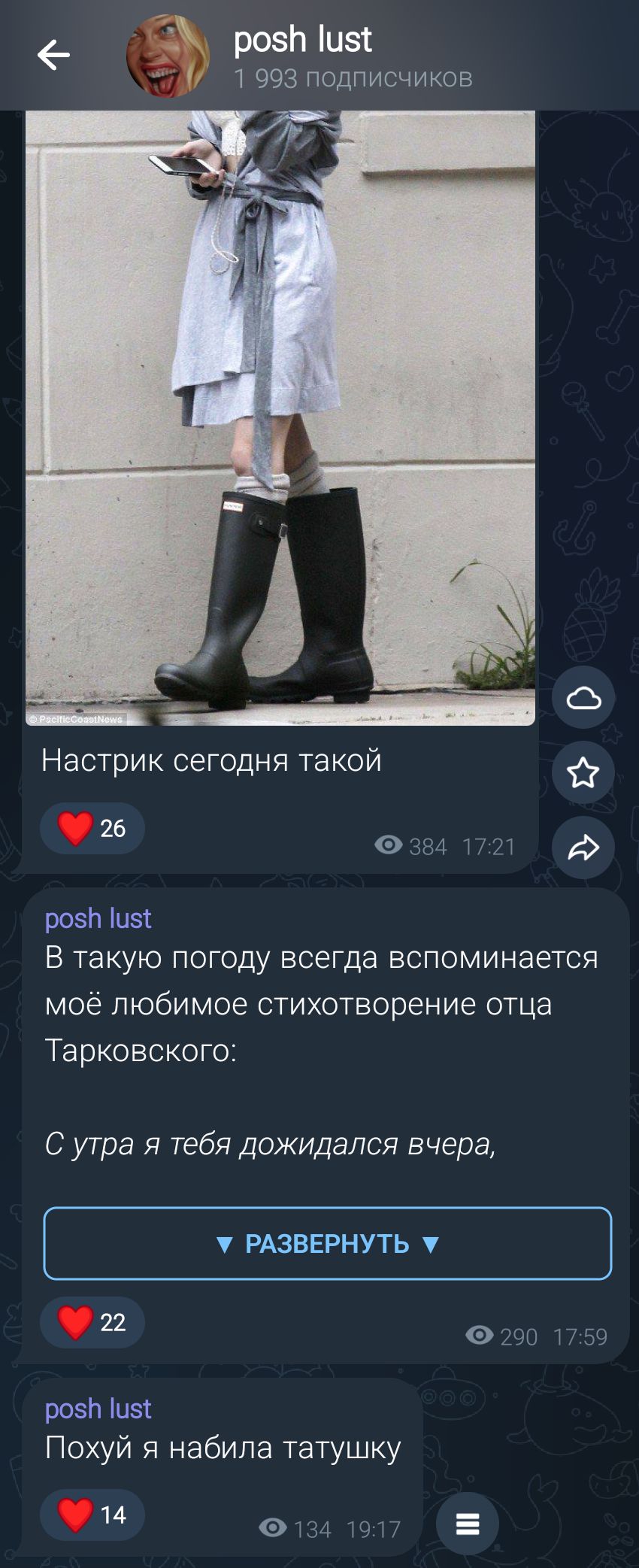Screen dimensions: 639x1568
Task: Tap the cloud save button
Action: click(x=583, y=698)
